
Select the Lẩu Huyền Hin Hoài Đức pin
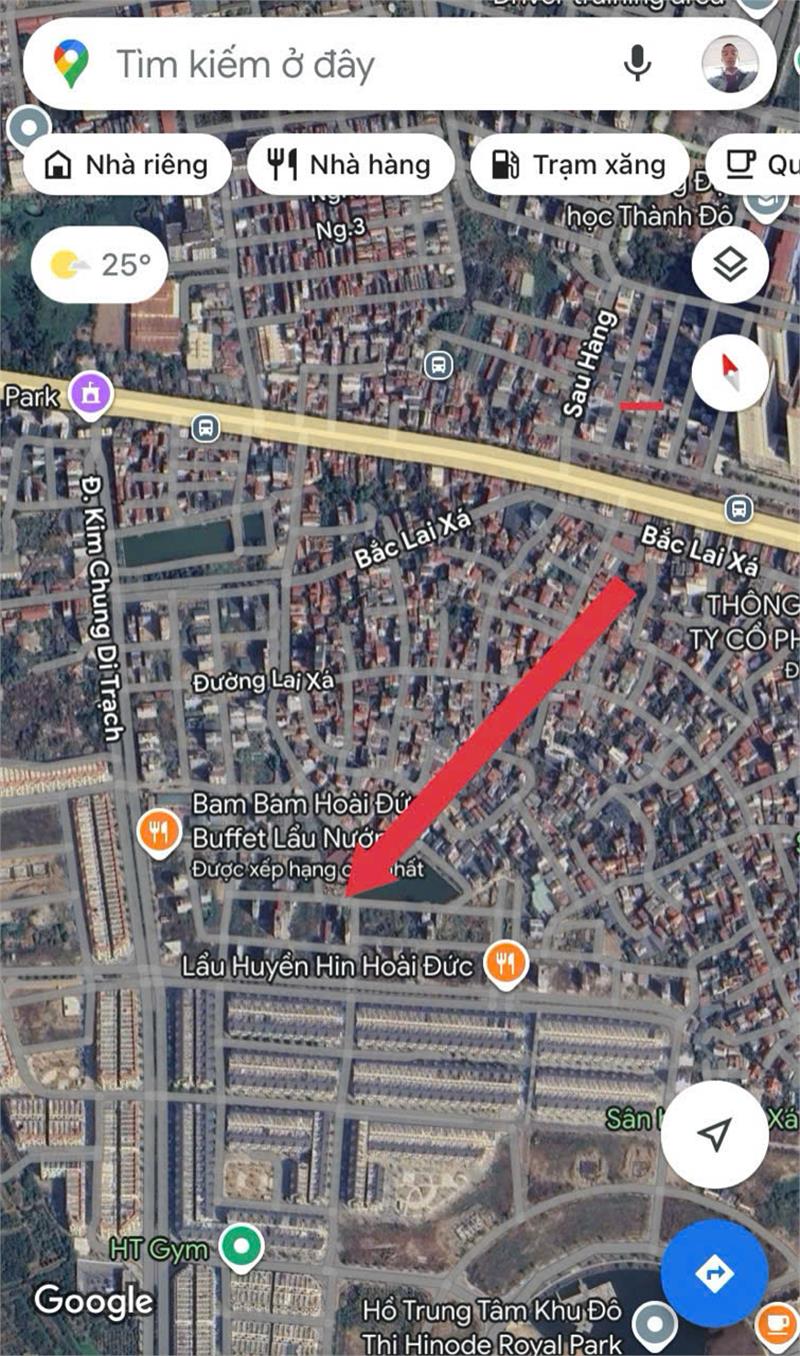coord(505,964)
